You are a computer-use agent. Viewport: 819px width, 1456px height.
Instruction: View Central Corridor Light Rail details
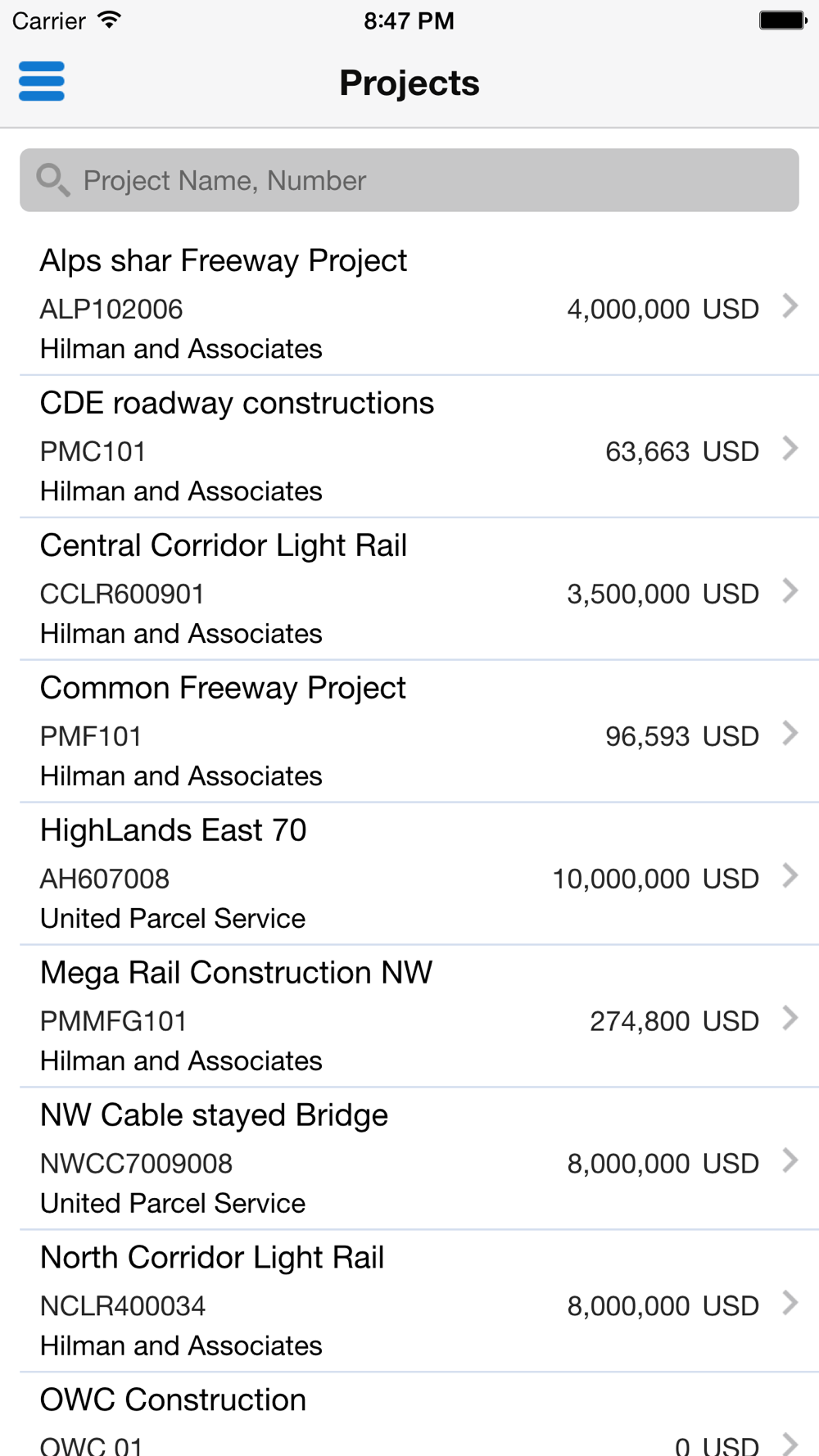pyautogui.click(x=409, y=590)
